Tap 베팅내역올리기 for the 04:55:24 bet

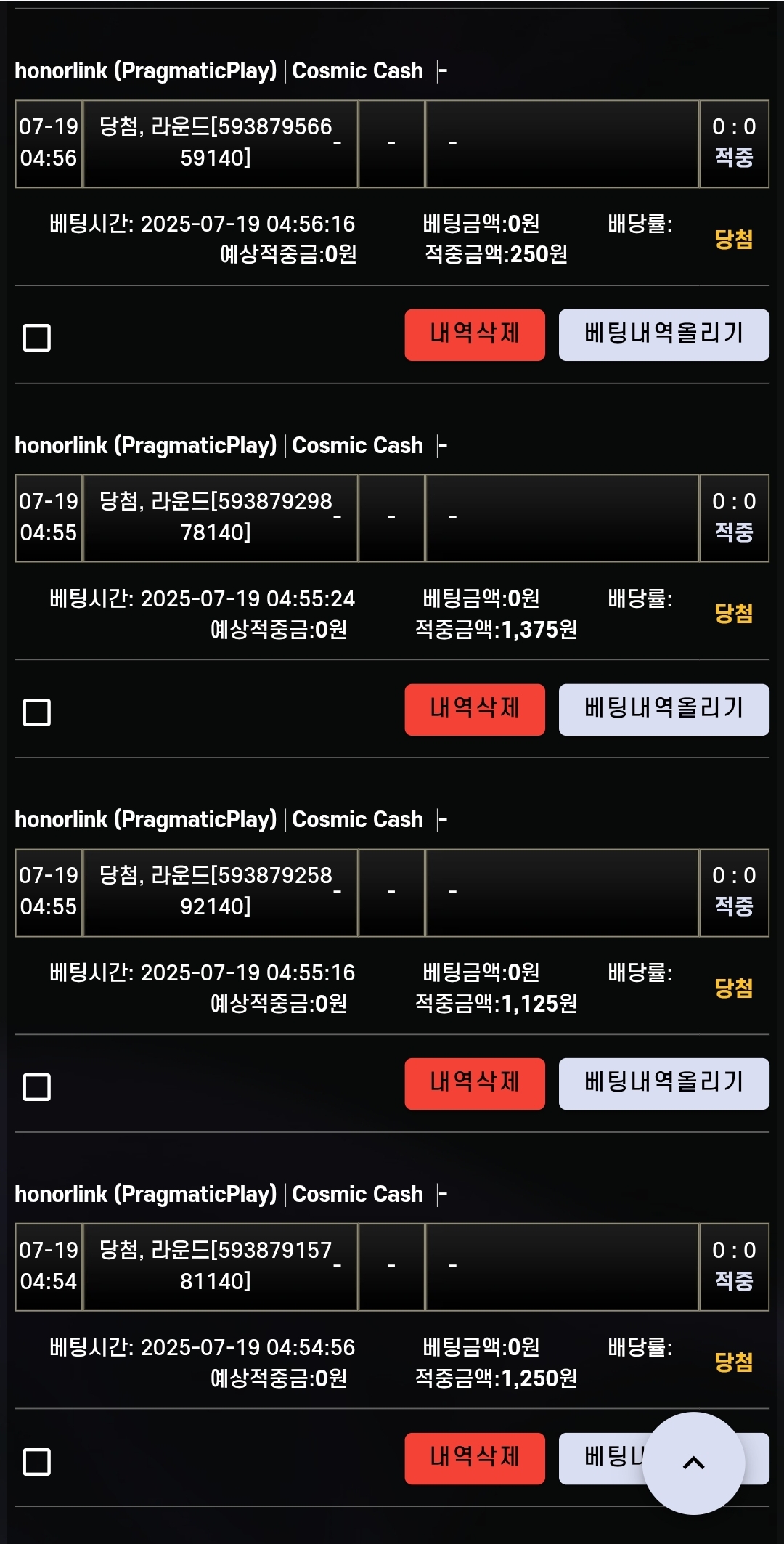pyautogui.click(x=663, y=710)
